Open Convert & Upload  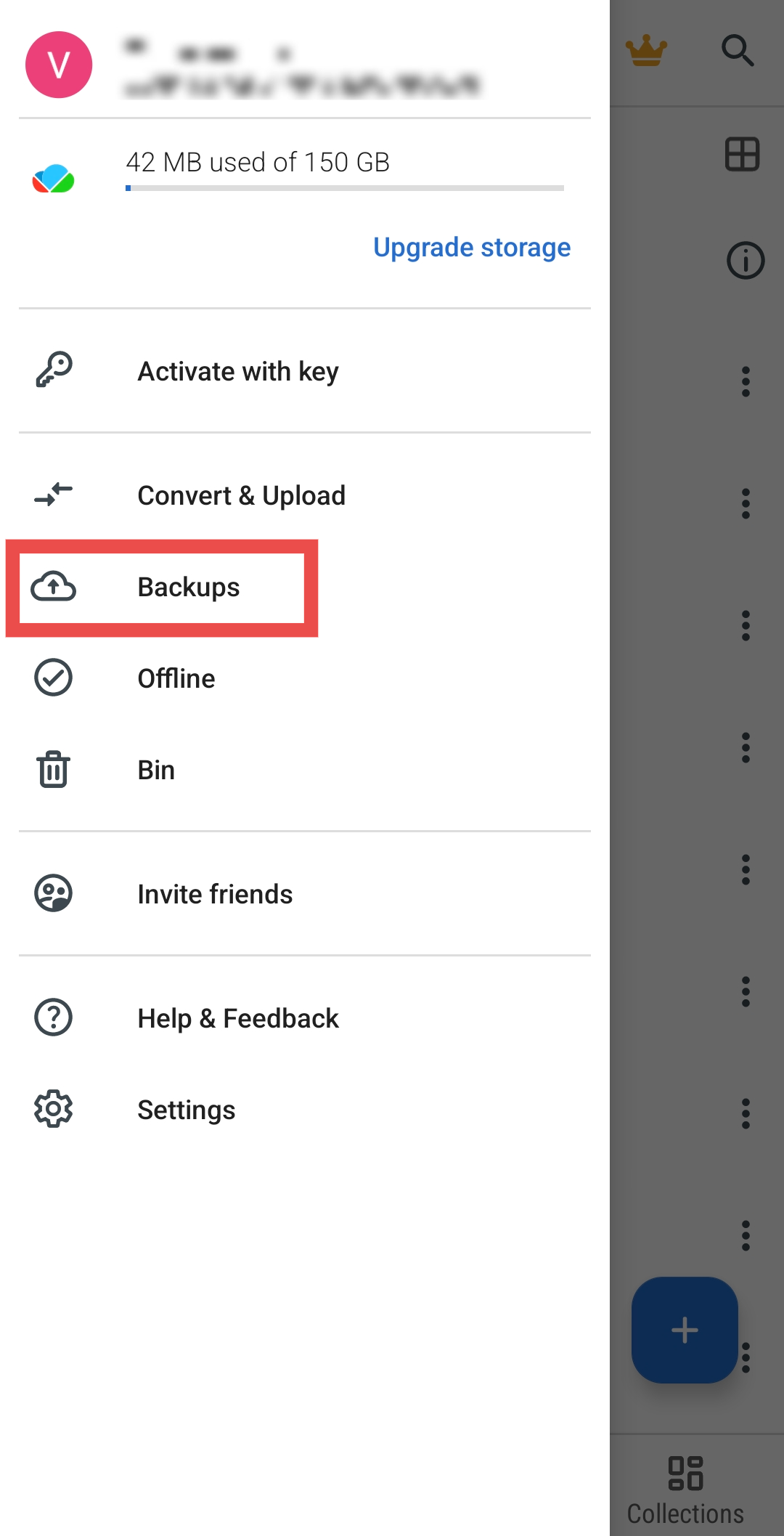pyautogui.click(x=241, y=495)
